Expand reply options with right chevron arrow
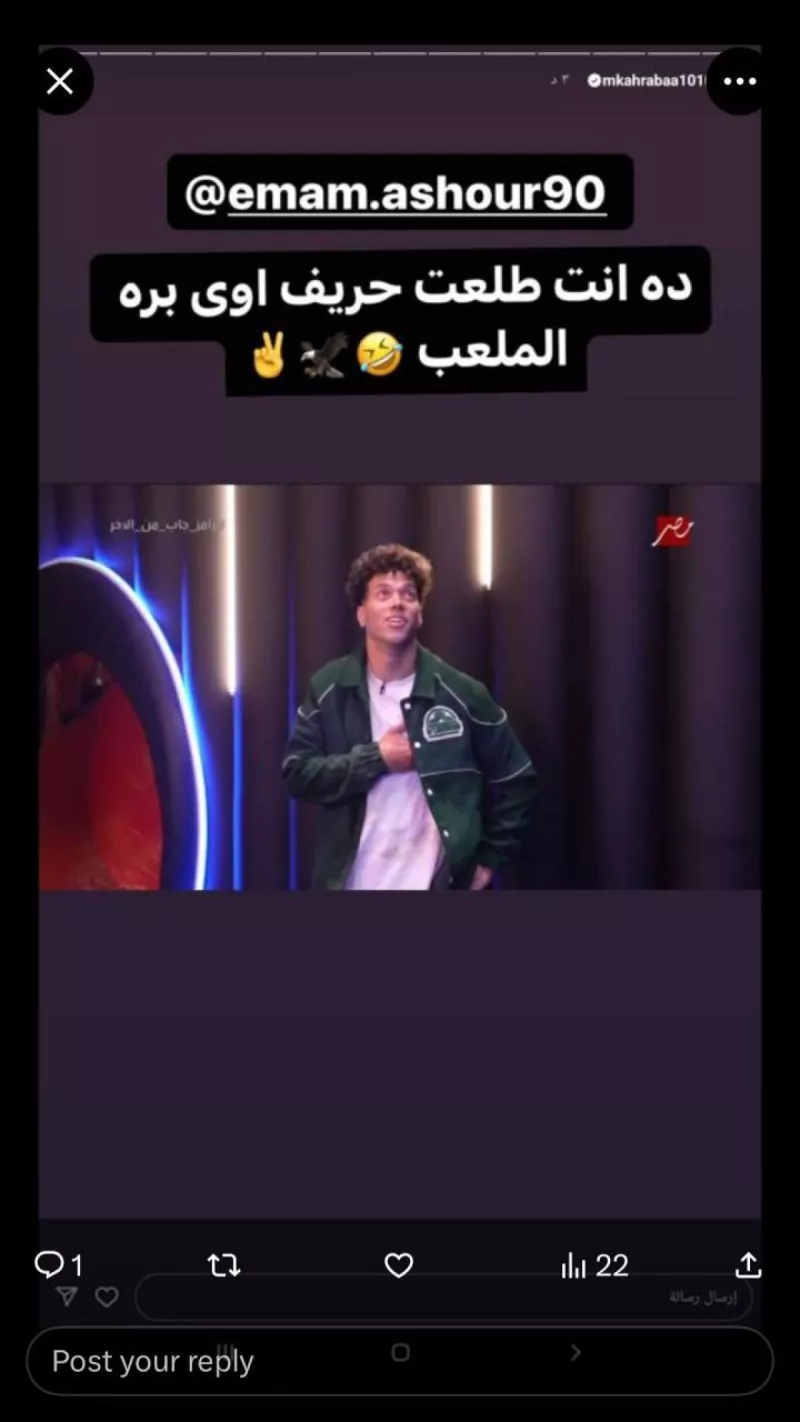800x1422 pixels. tap(575, 1351)
